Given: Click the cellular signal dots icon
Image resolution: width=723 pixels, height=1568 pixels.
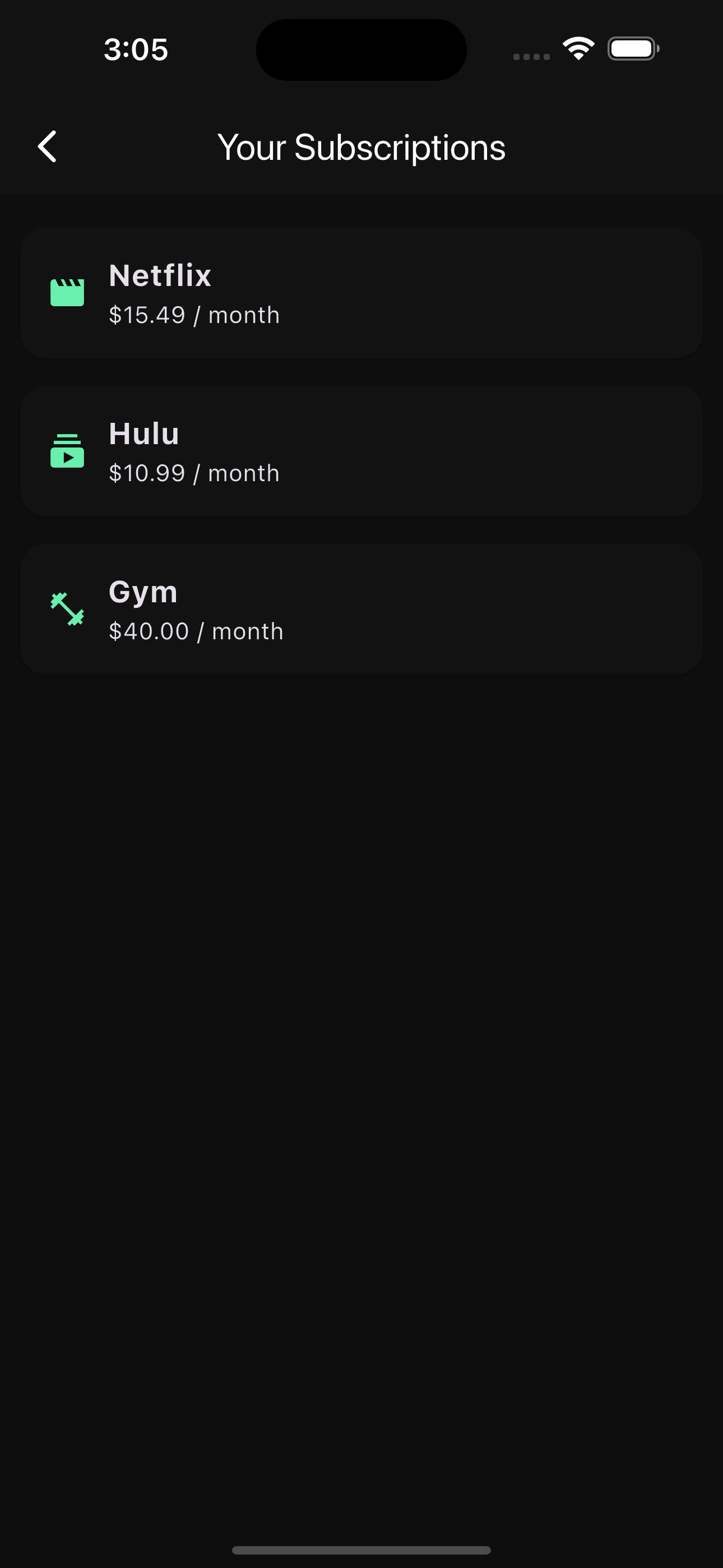Looking at the screenshot, I should [x=530, y=57].
